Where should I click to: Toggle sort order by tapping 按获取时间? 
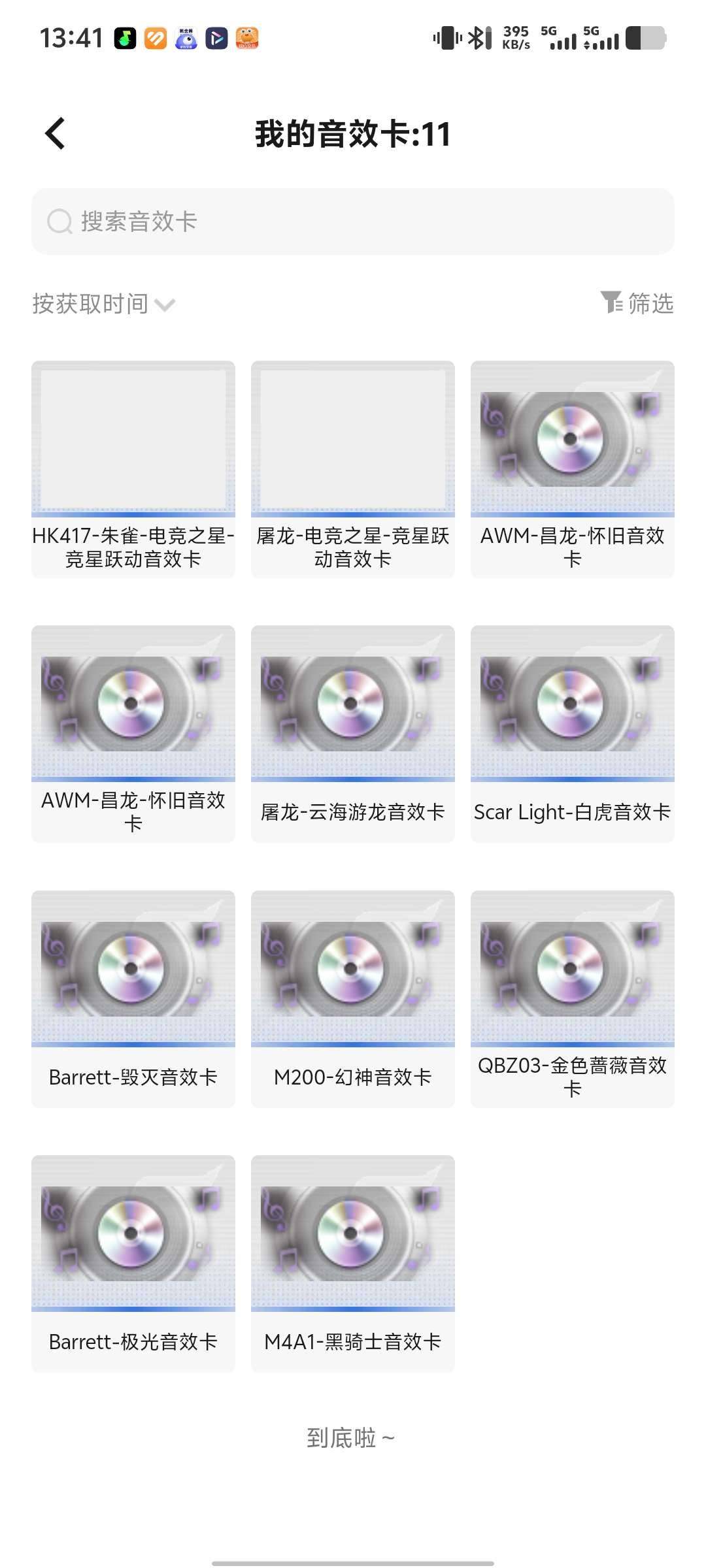click(x=89, y=303)
